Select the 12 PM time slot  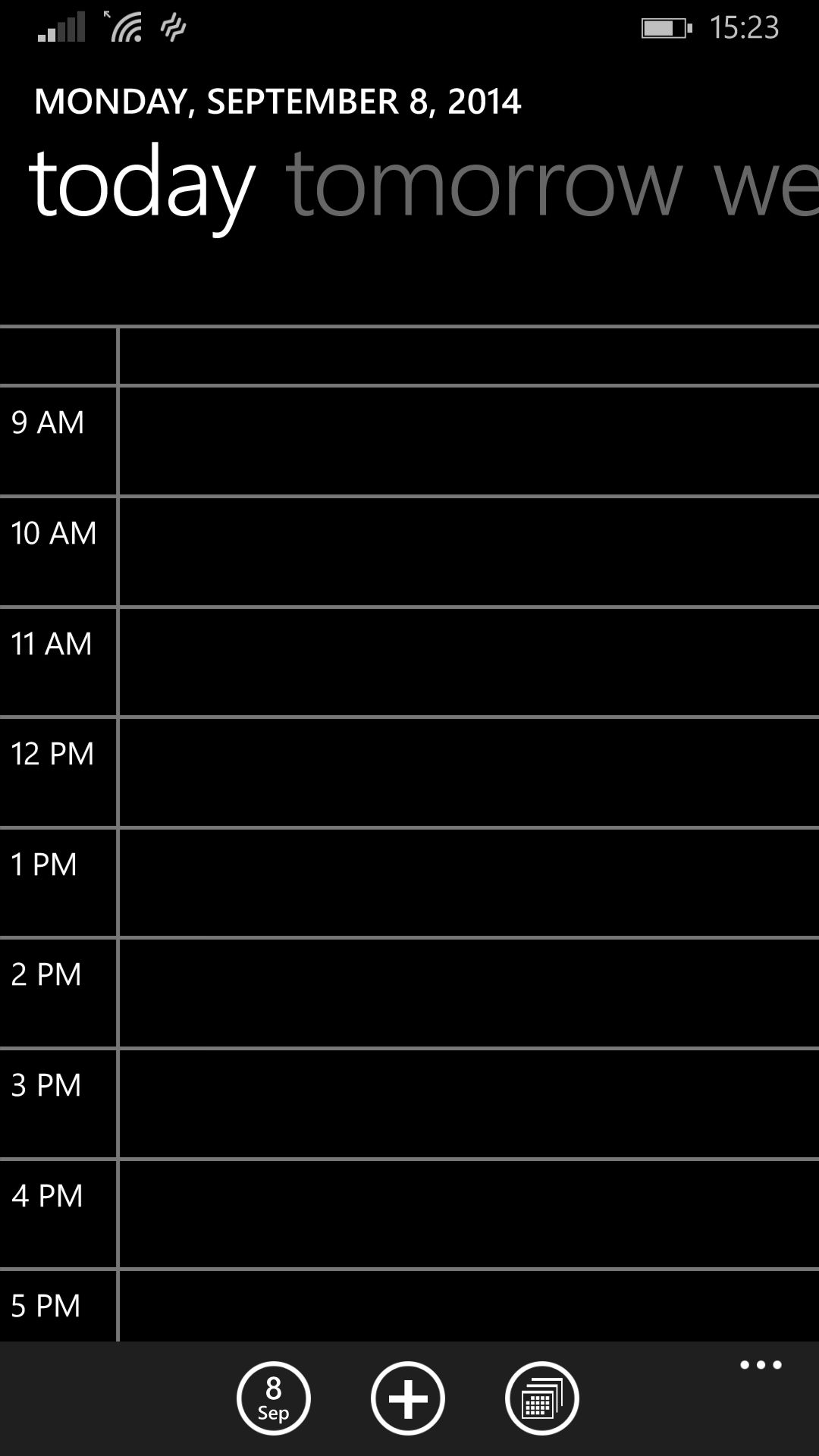pos(469,772)
